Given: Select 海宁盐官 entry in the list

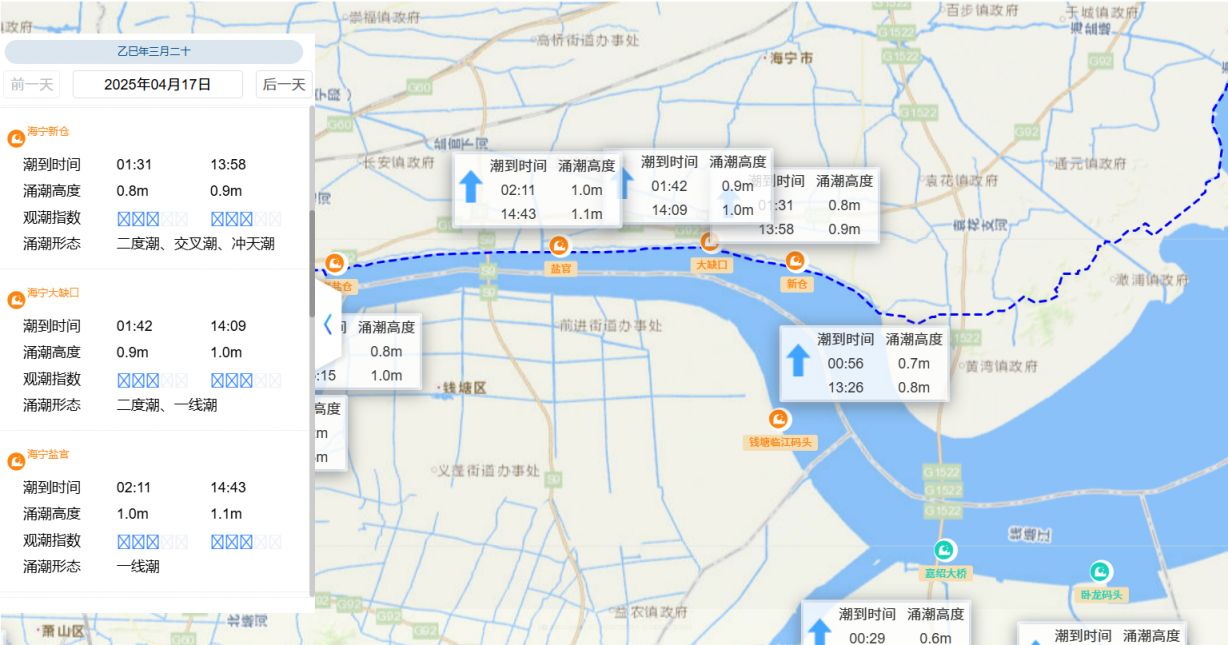Looking at the screenshot, I should pos(48,454).
